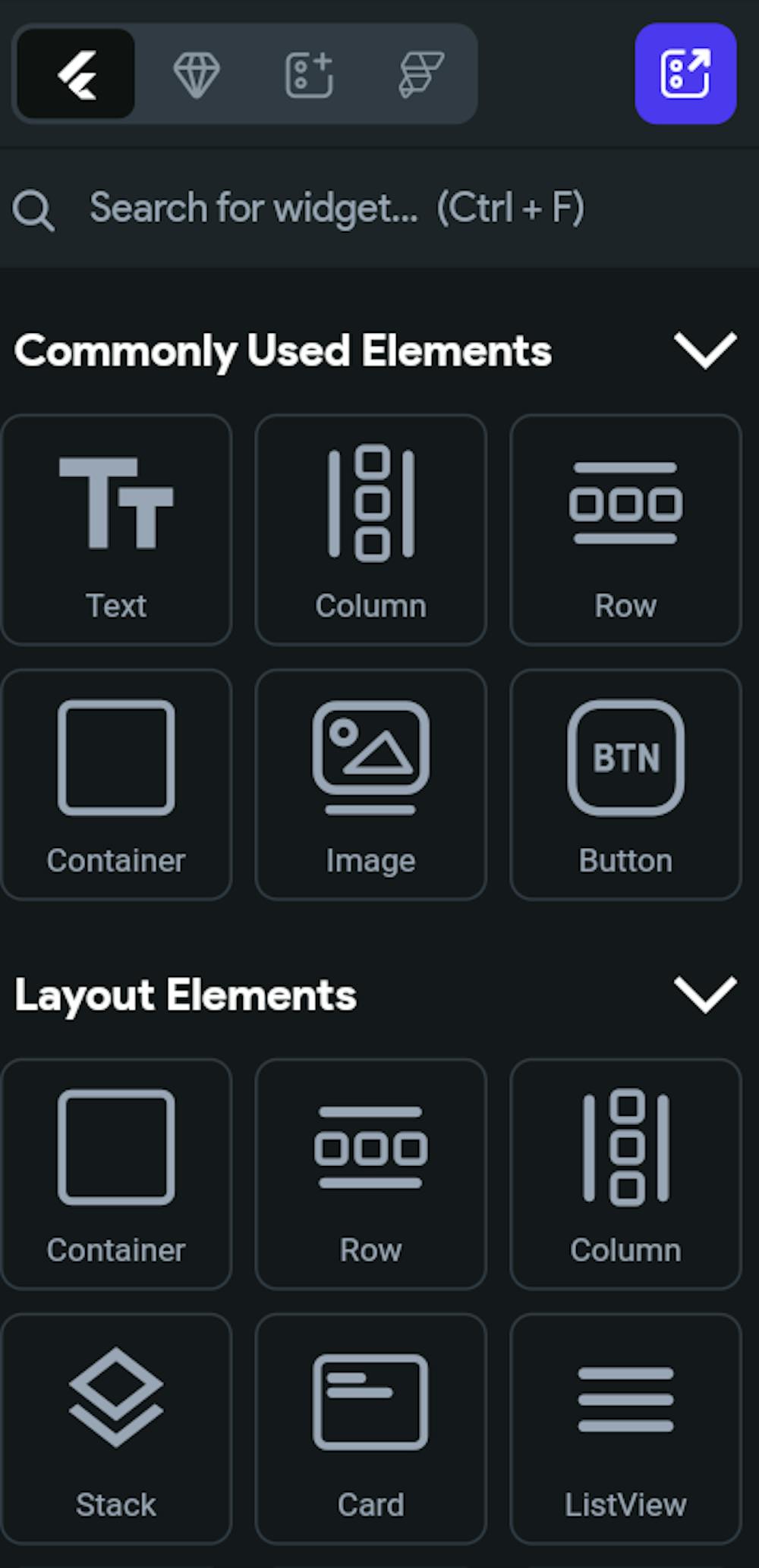Image resolution: width=759 pixels, height=1568 pixels.
Task: Choose Column under Layout Elements
Action: [x=625, y=1174]
